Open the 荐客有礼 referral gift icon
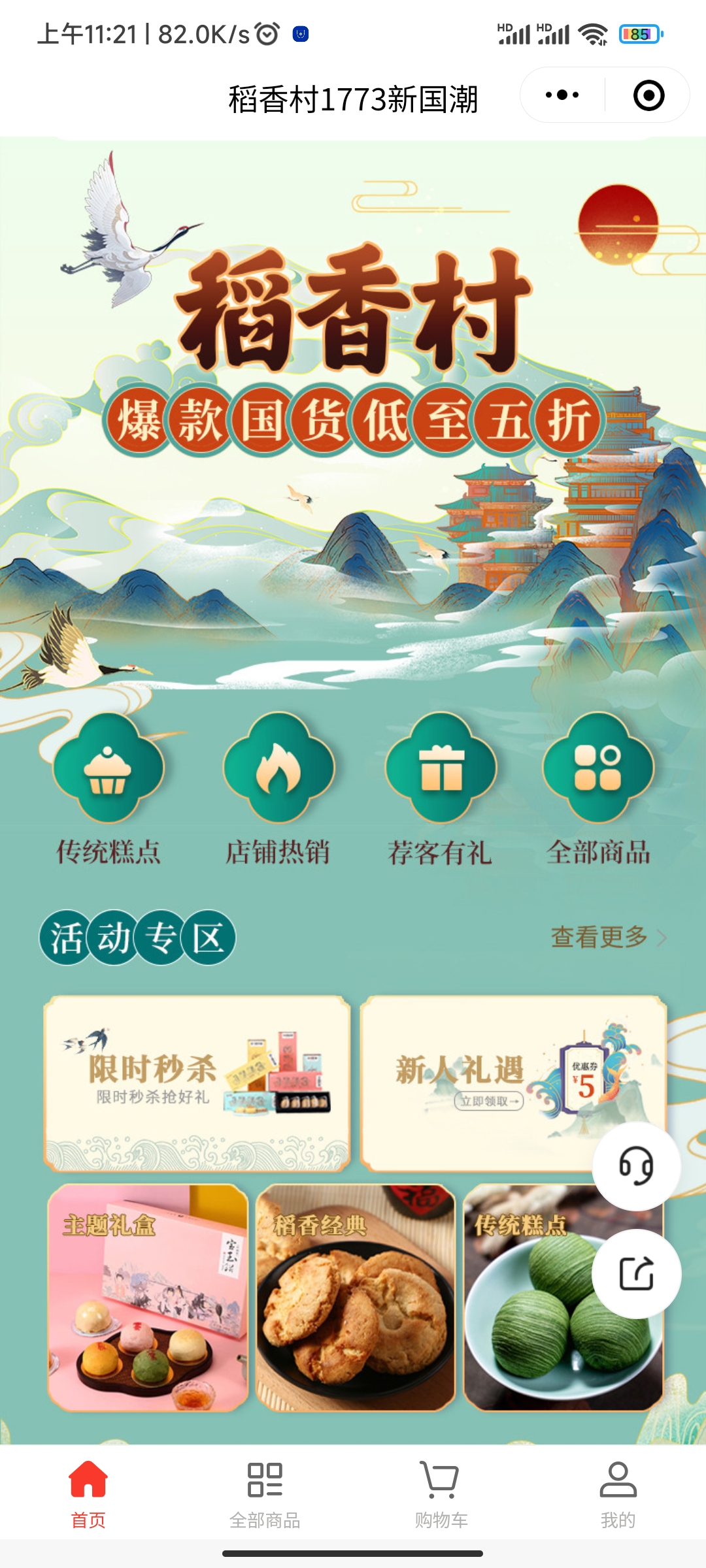 click(441, 767)
